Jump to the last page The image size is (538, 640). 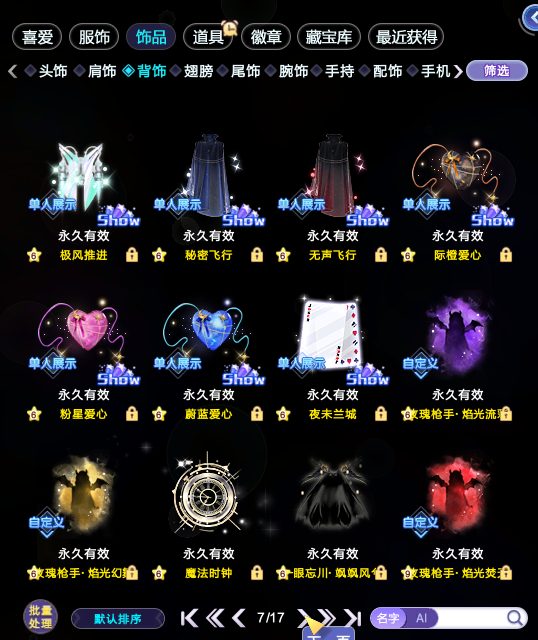click(x=353, y=618)
